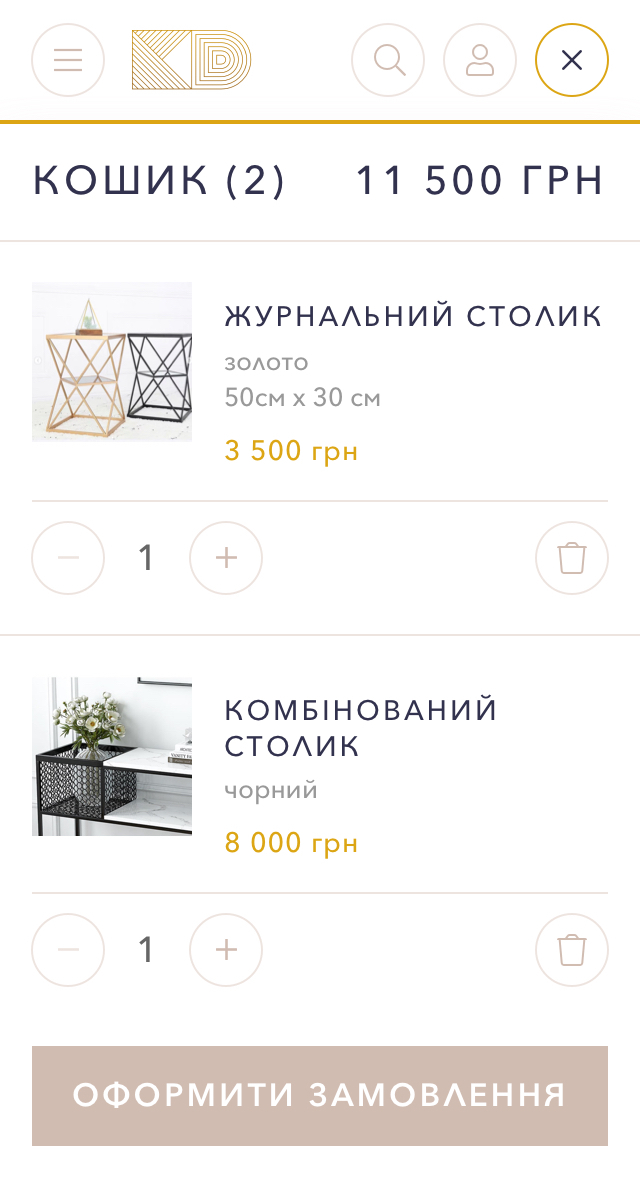
Task: Decrease quantity of журнальний столик
Action: (68, 558)
